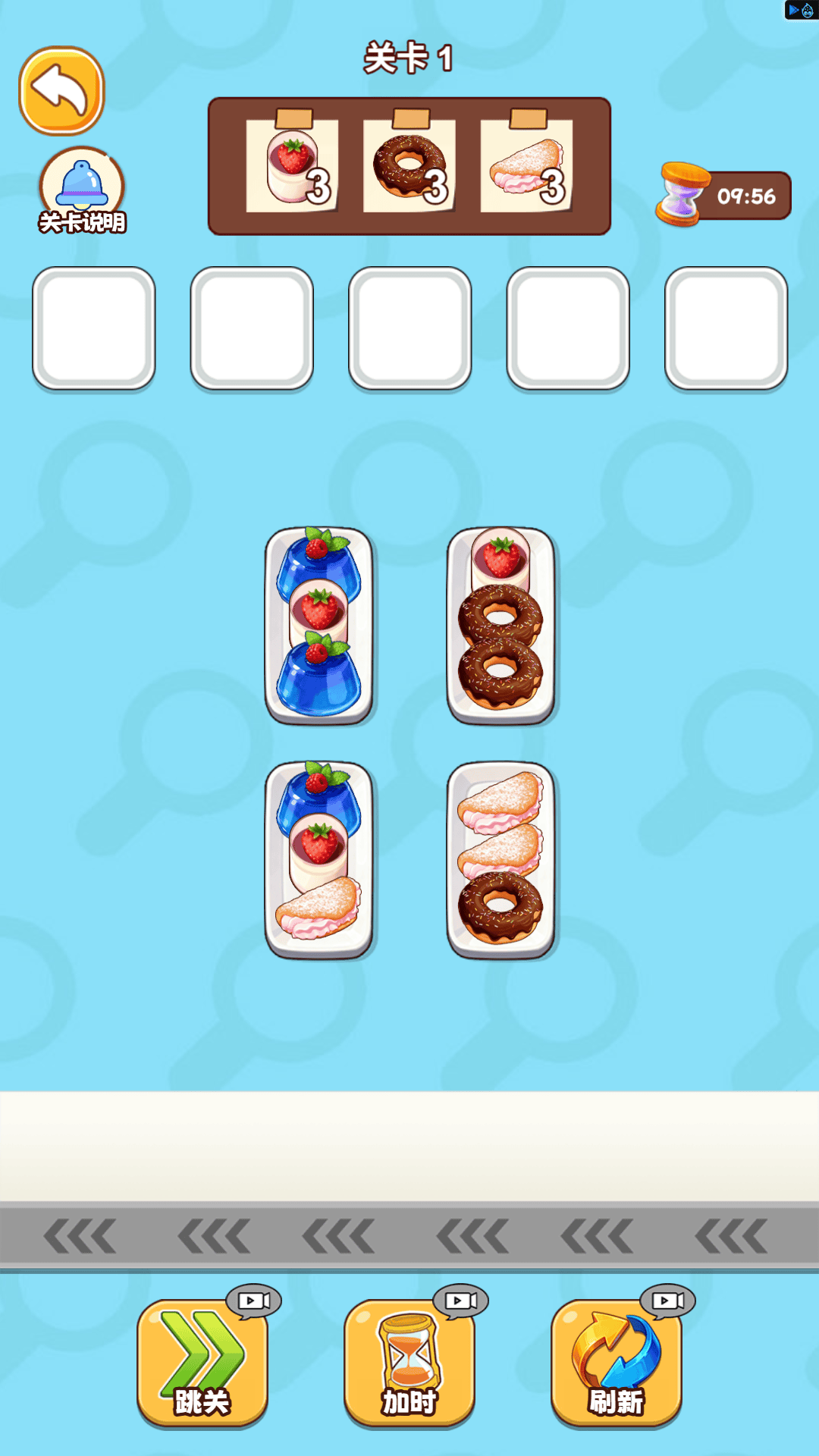Tap the 刷新 refresh button
819x1456 pixels.
617,1363
